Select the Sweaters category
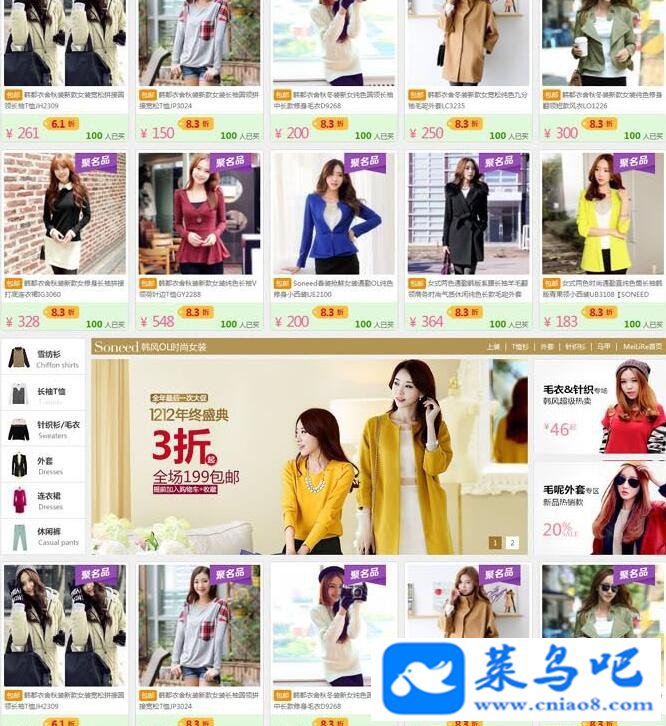The image size is (666, 726). pyautogui.click(x=44, y=430)
